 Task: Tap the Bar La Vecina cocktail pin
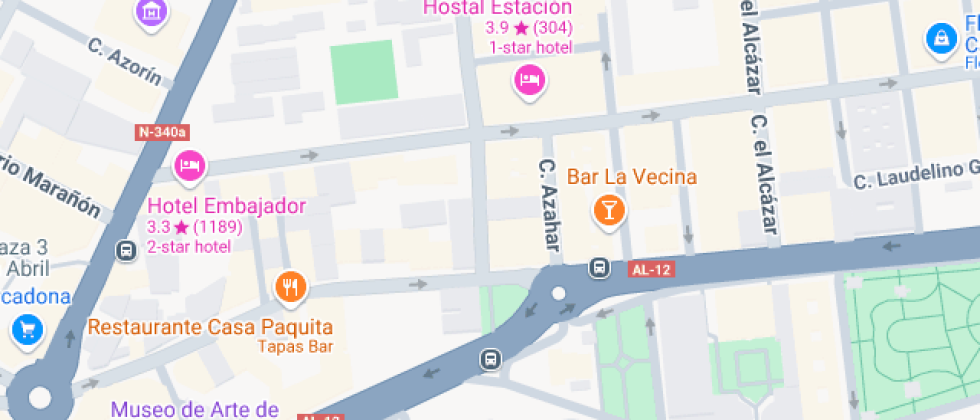tap(608, 210)
